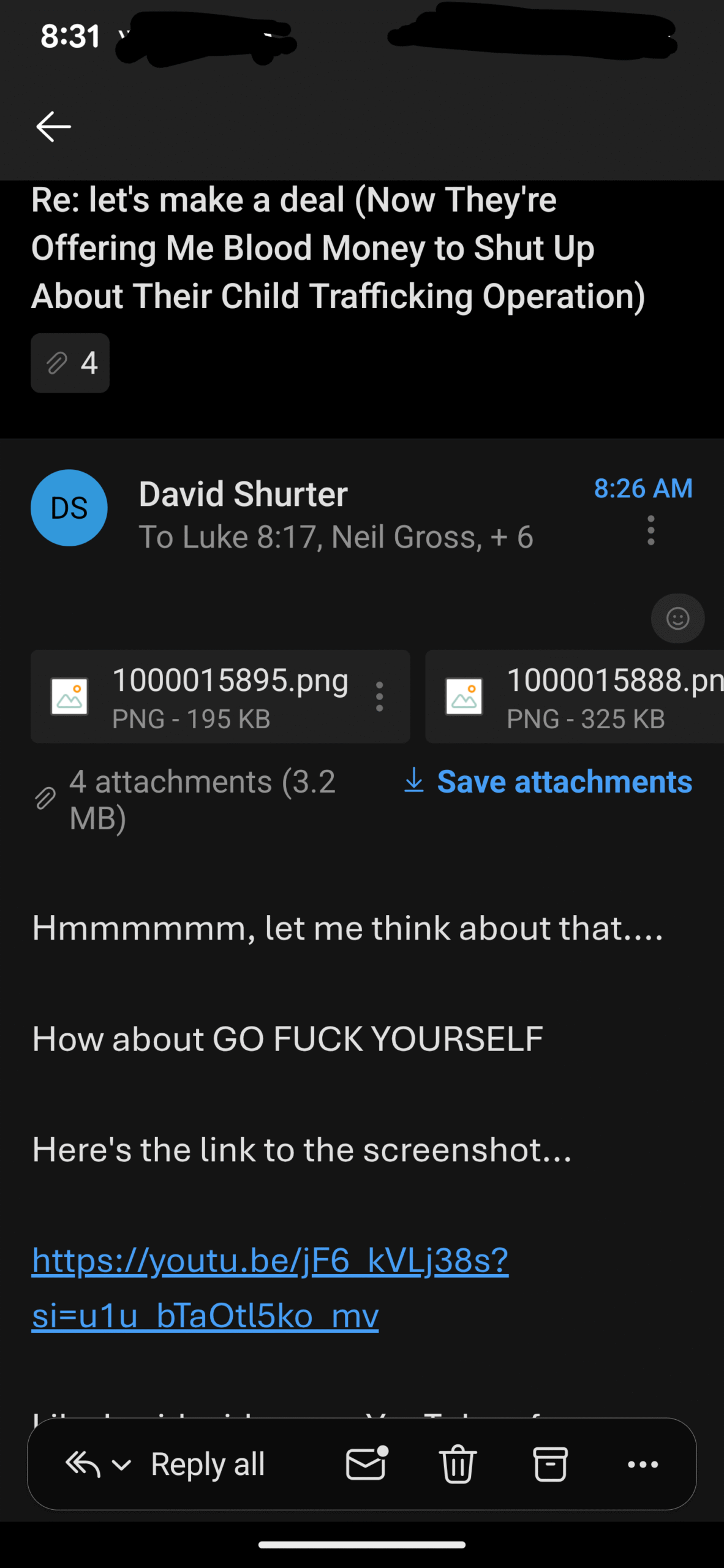Expand the recipients line starting To Luke

[x=336, y=537]
